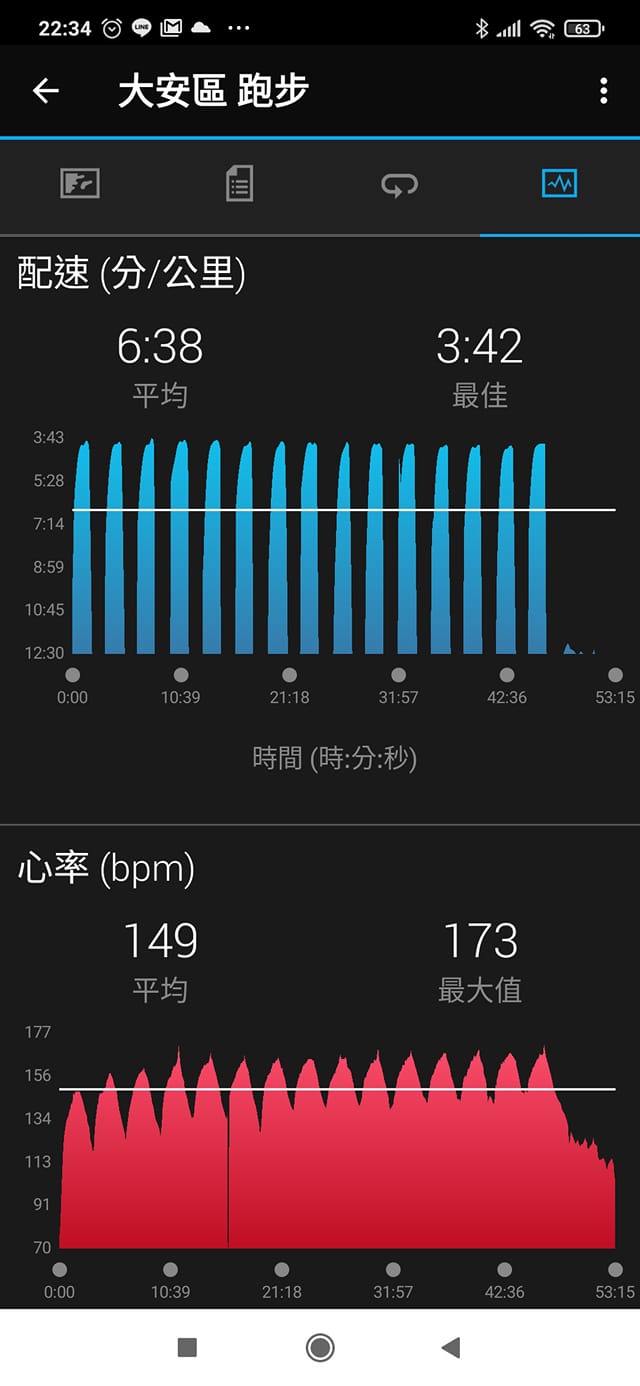Tap the system home button
The height and width of the screenshot is (1386, 640).
[320, 1347]
